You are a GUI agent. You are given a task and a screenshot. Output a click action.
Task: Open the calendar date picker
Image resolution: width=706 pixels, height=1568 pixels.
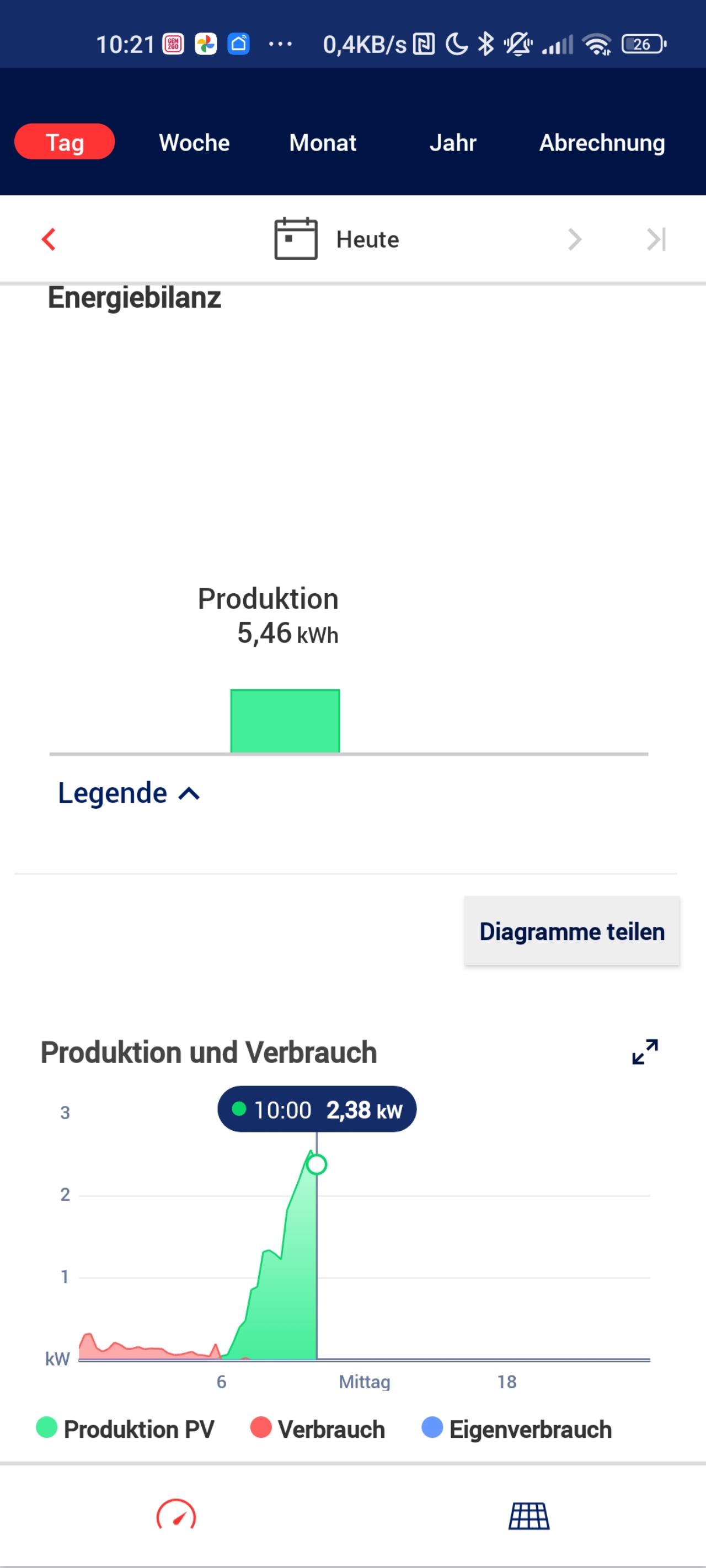[x=296, y=239]
